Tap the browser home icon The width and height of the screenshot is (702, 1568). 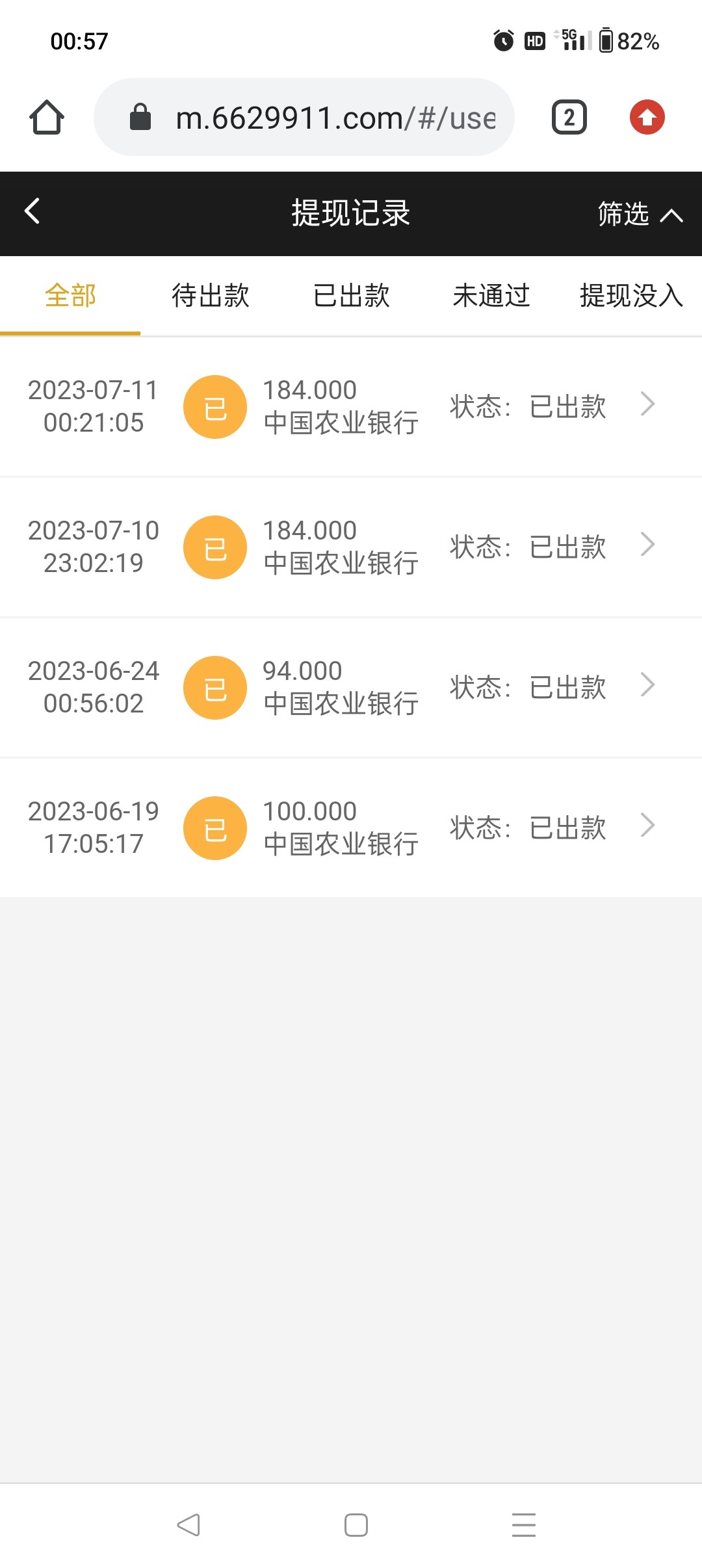coord(47,118)
